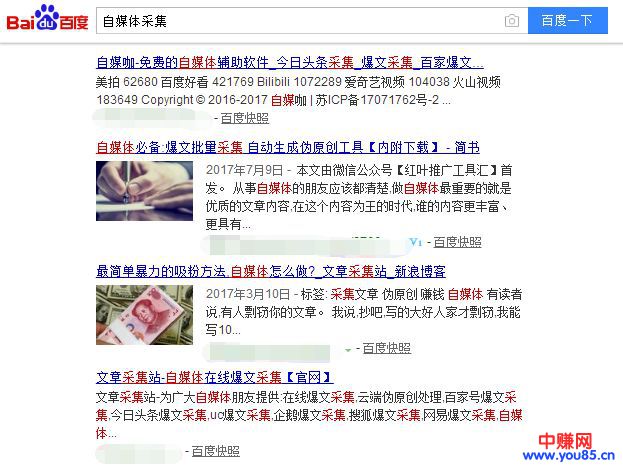Open the 新浪博客 result on 吸粉方法

271,271
